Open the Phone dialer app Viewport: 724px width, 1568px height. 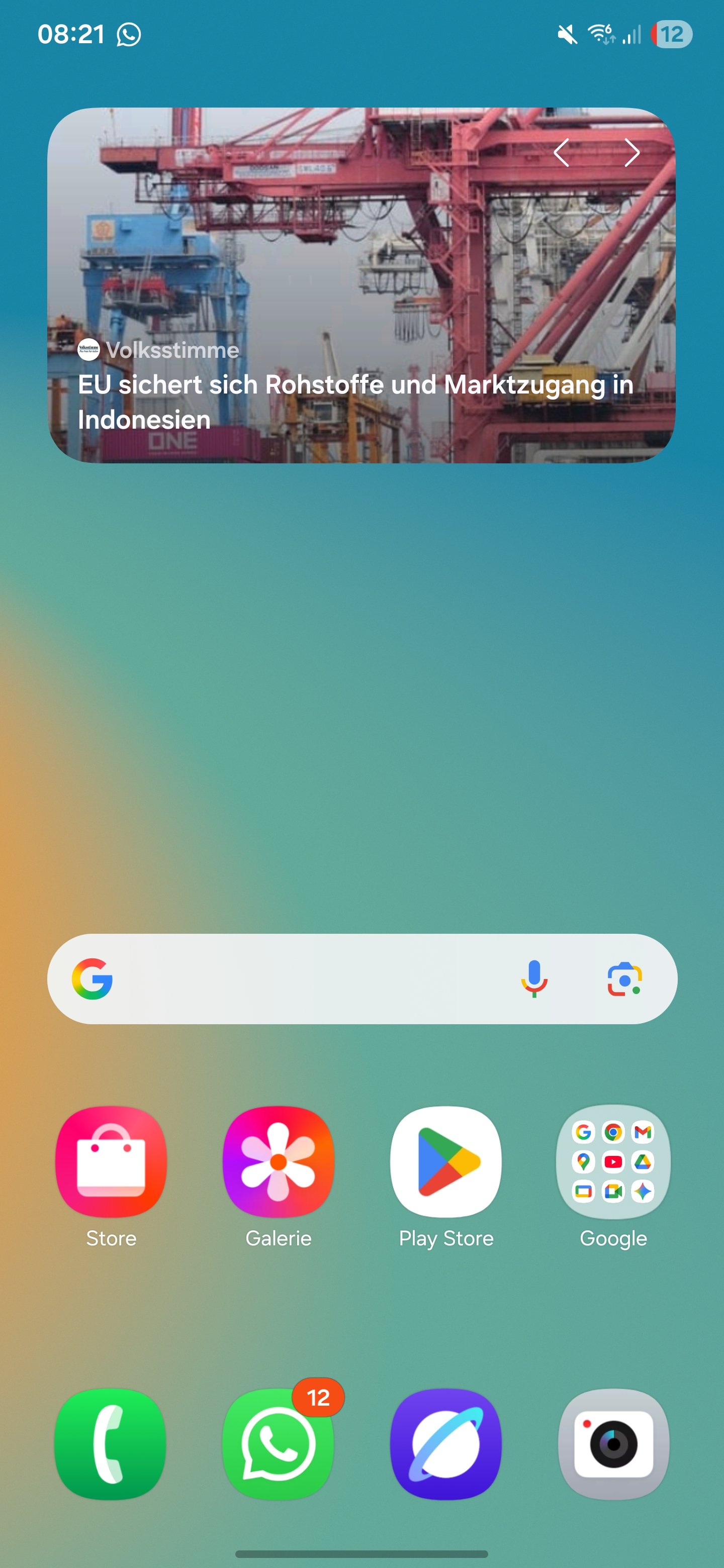coord(111,1443)
